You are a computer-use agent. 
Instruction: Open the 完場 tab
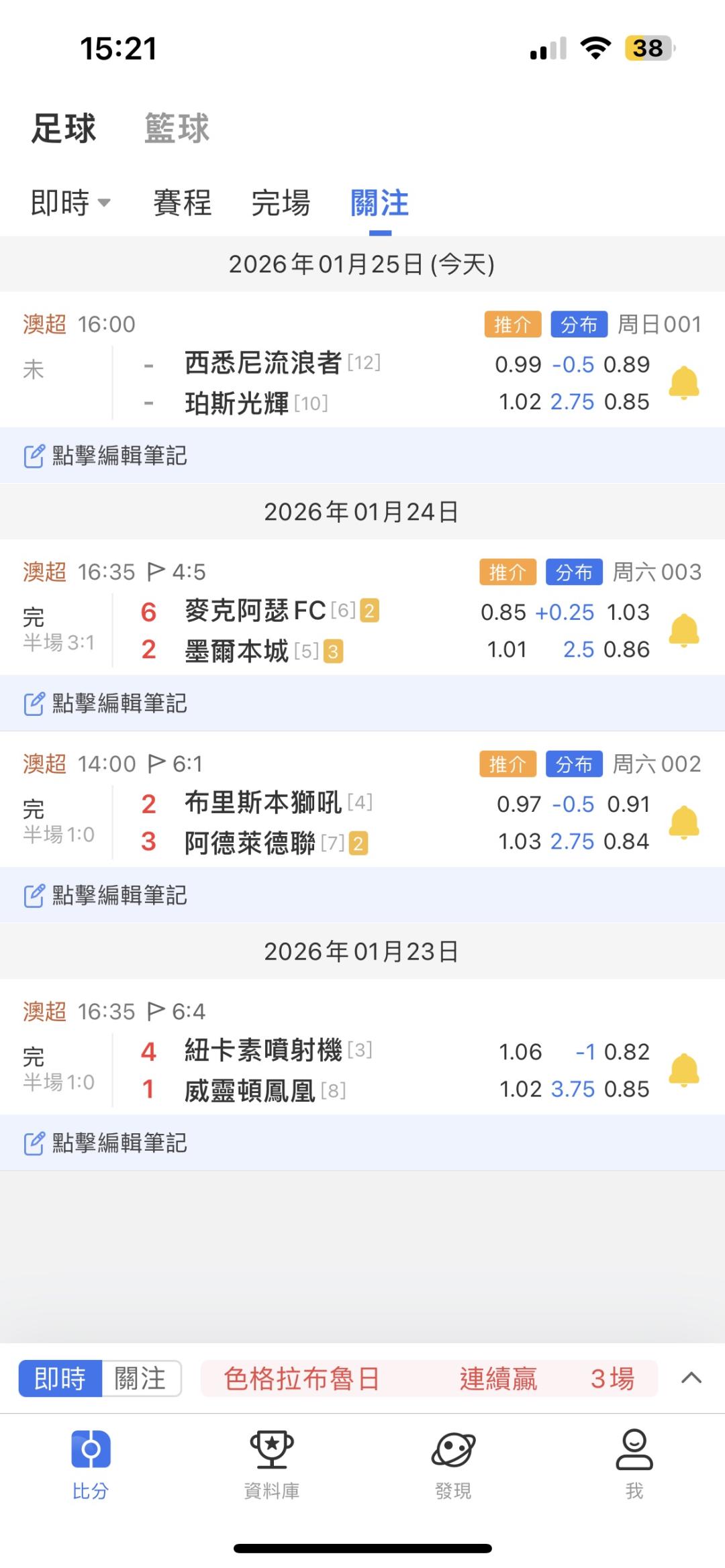tap(281, 203)
